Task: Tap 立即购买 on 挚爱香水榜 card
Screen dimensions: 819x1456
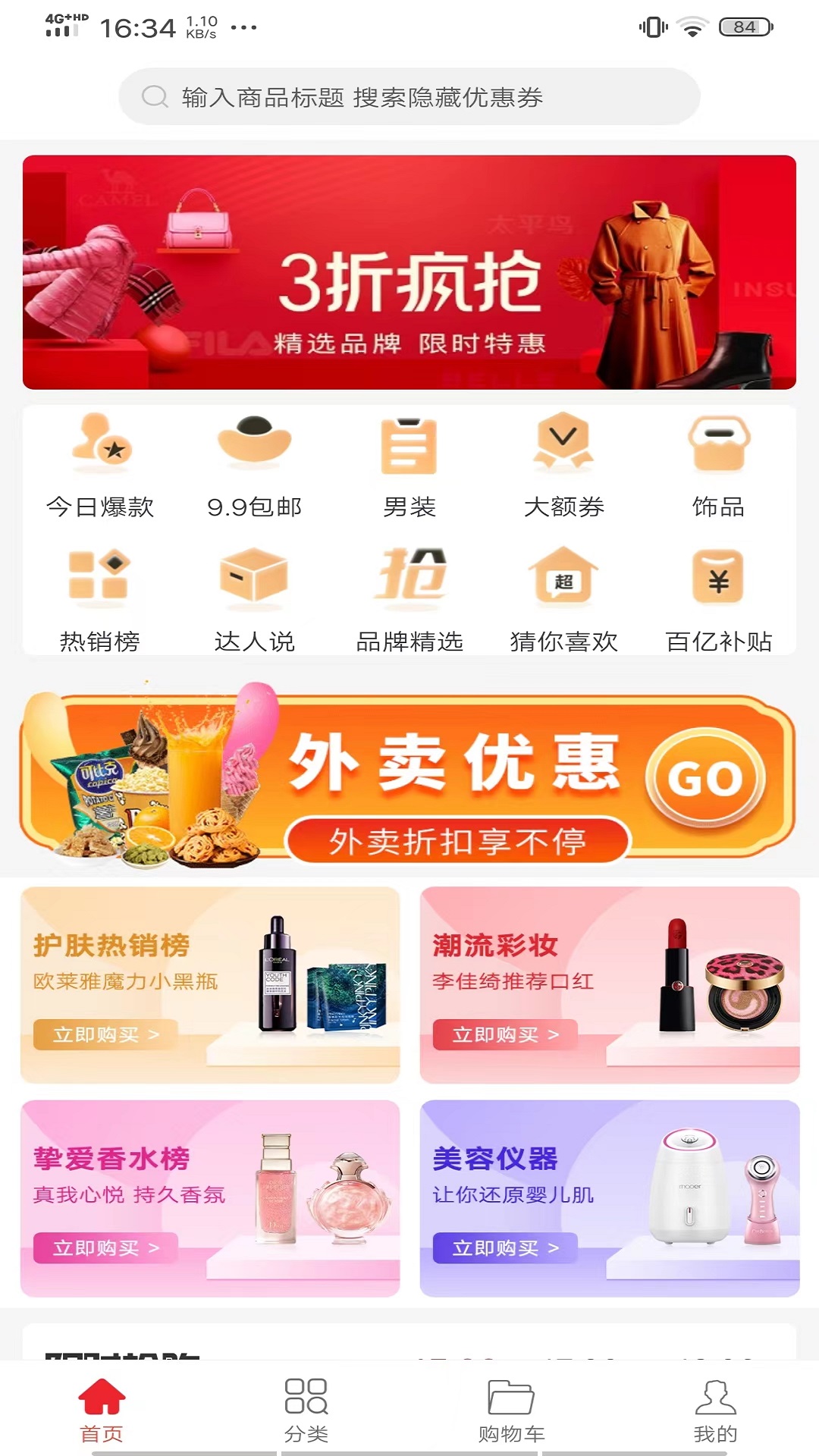Action: (105, 1247)
